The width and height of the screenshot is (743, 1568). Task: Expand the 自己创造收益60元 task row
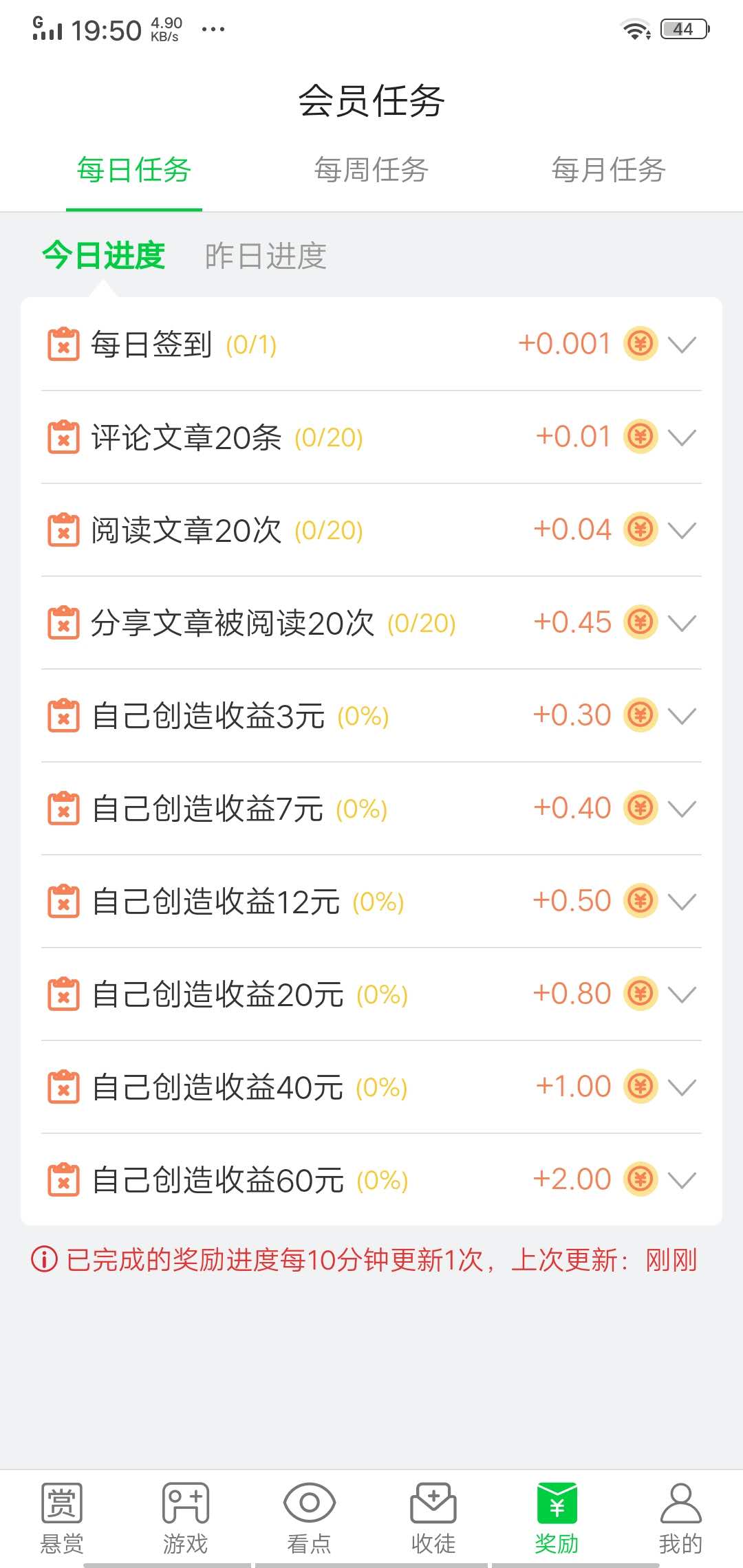(x=682, y=1179)
